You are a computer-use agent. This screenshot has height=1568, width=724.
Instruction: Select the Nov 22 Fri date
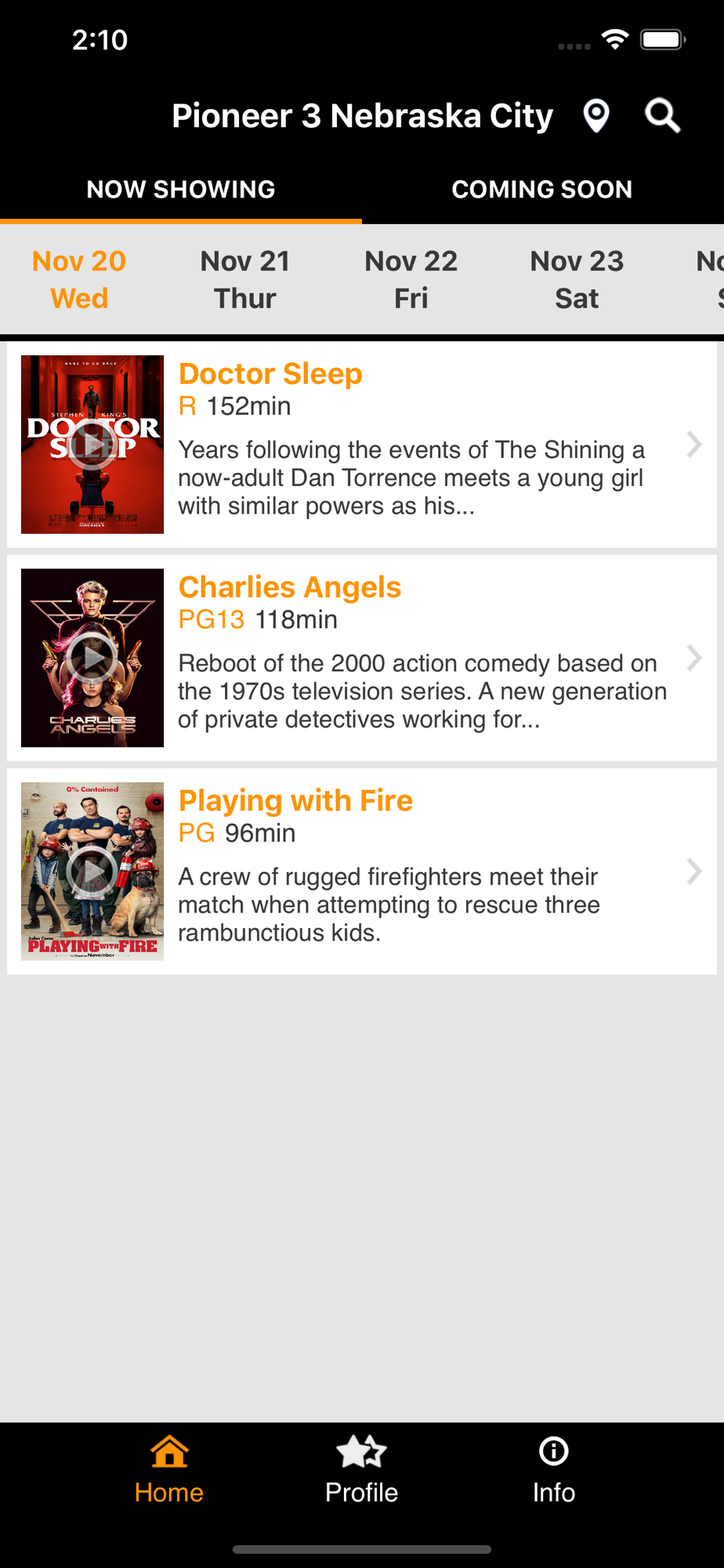pyautogui.click(x=411, y=279)
